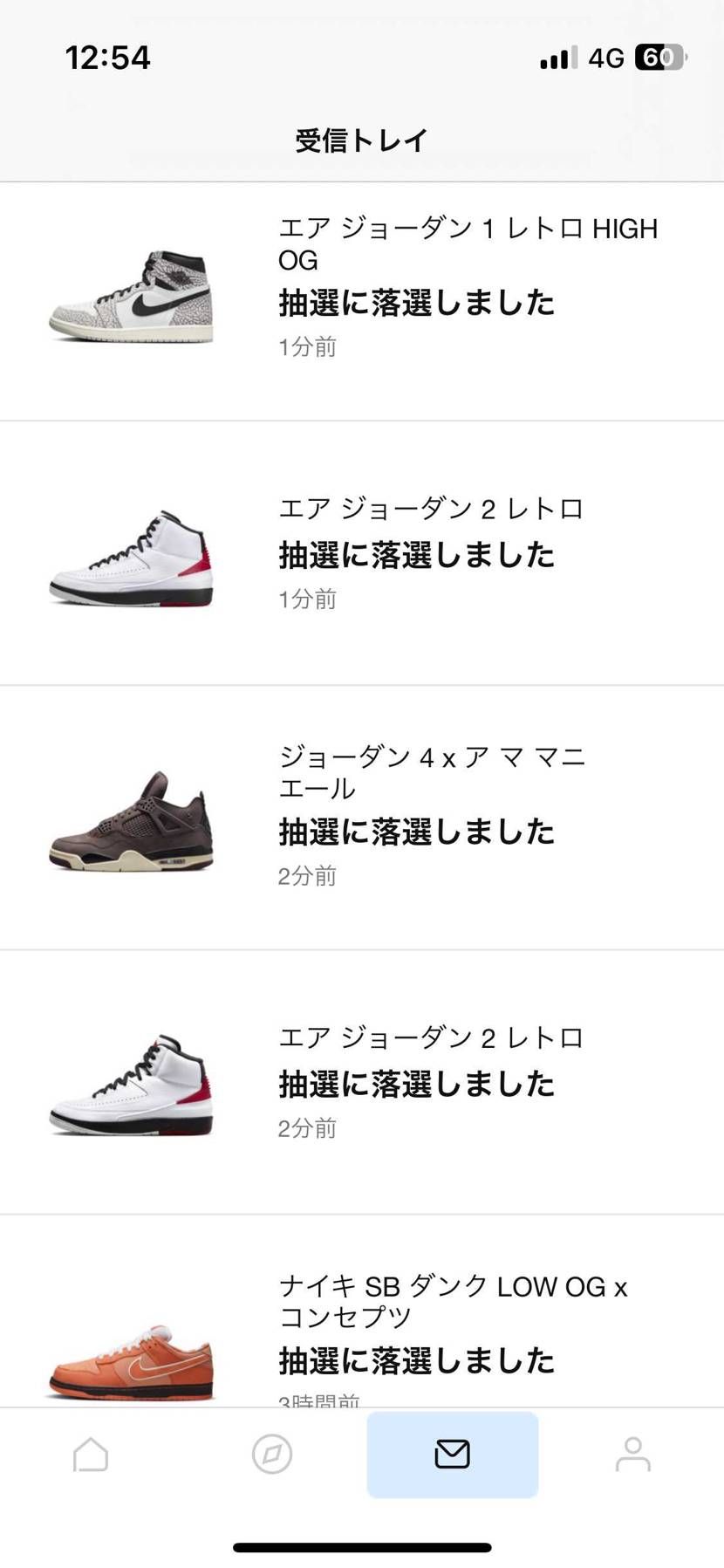This screenshot has width=724, height=1568.
Task: Open the Home tab icon
Action: coord(91,1455)
